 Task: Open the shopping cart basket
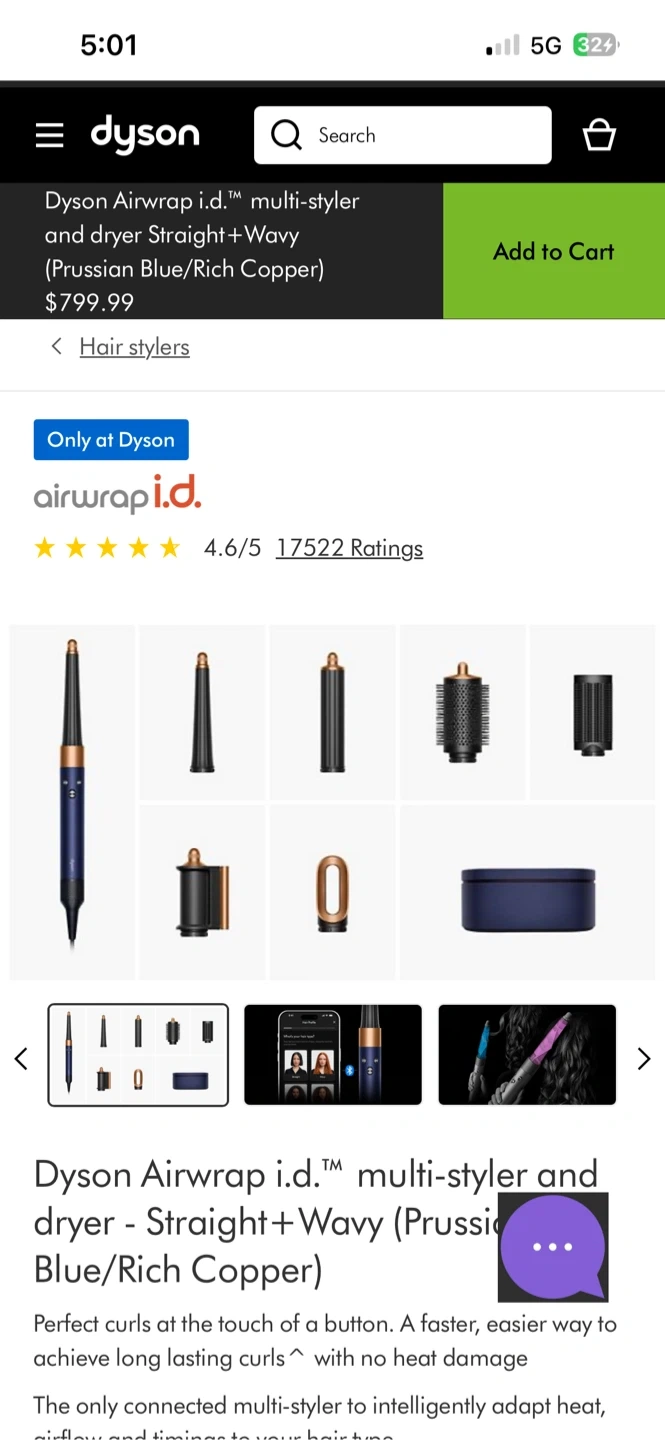pyautogui.click(x=599, y=135)
